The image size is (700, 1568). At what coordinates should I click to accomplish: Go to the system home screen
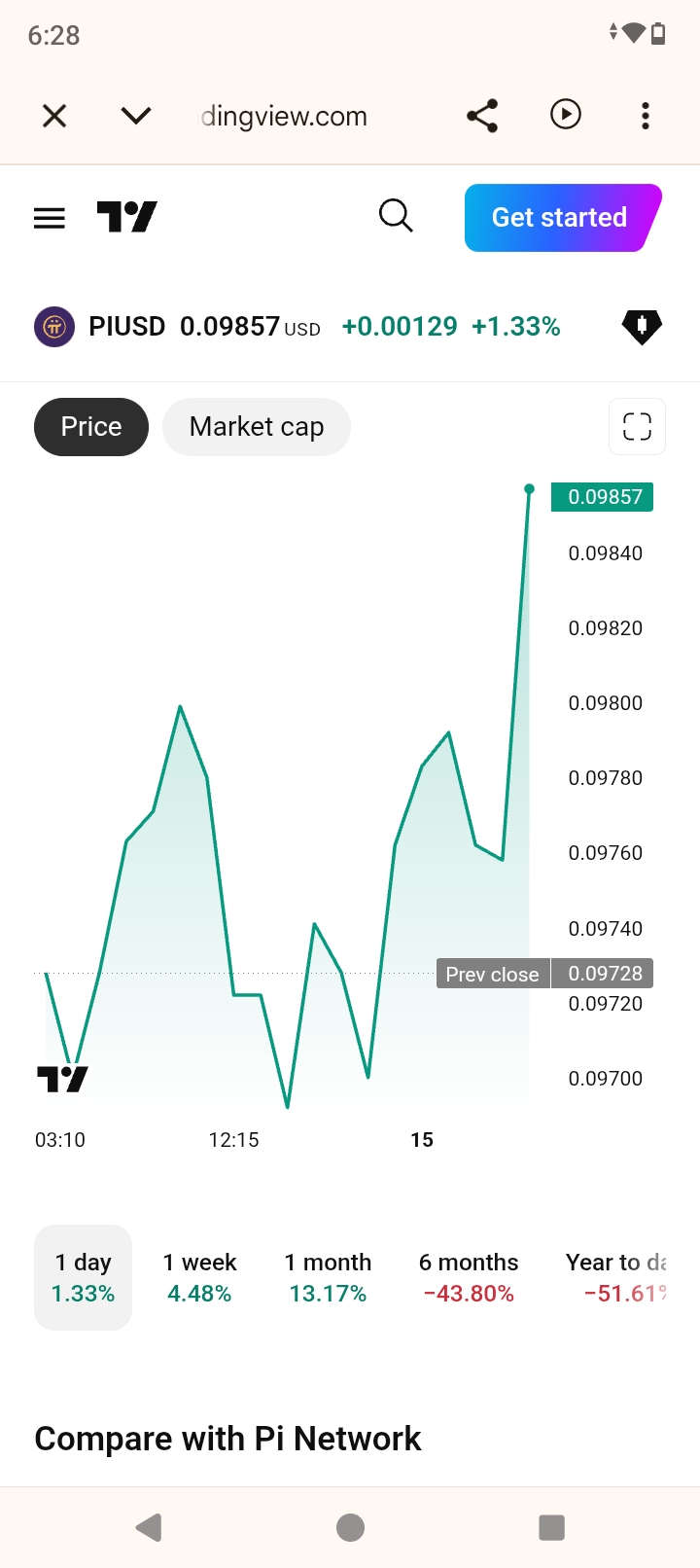pos(350,1528)
